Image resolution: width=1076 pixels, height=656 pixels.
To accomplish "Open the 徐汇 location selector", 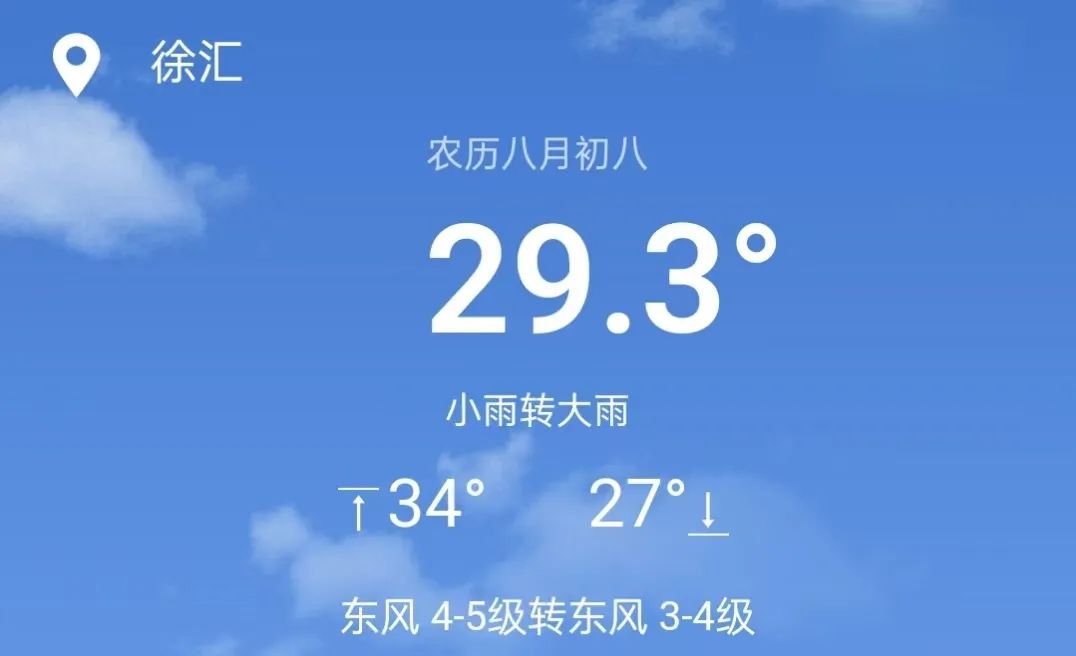I will 196,64.
